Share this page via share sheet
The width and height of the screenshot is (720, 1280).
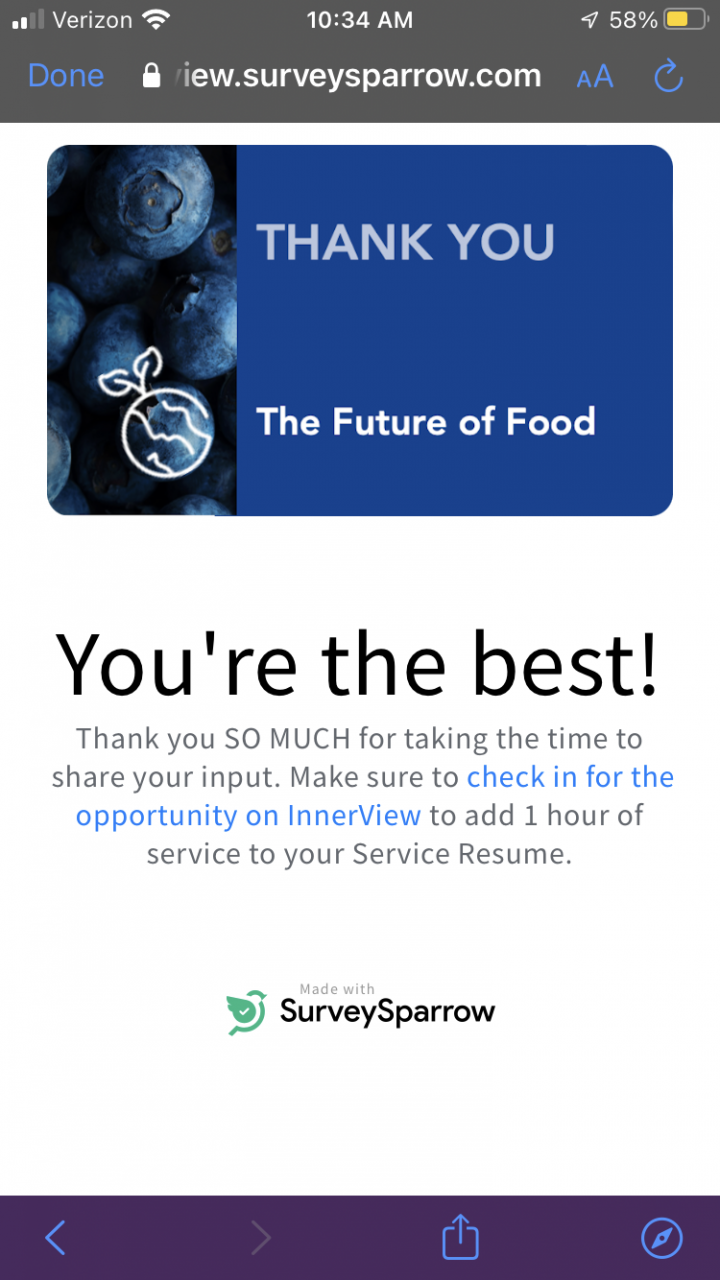pos(460,1238)
